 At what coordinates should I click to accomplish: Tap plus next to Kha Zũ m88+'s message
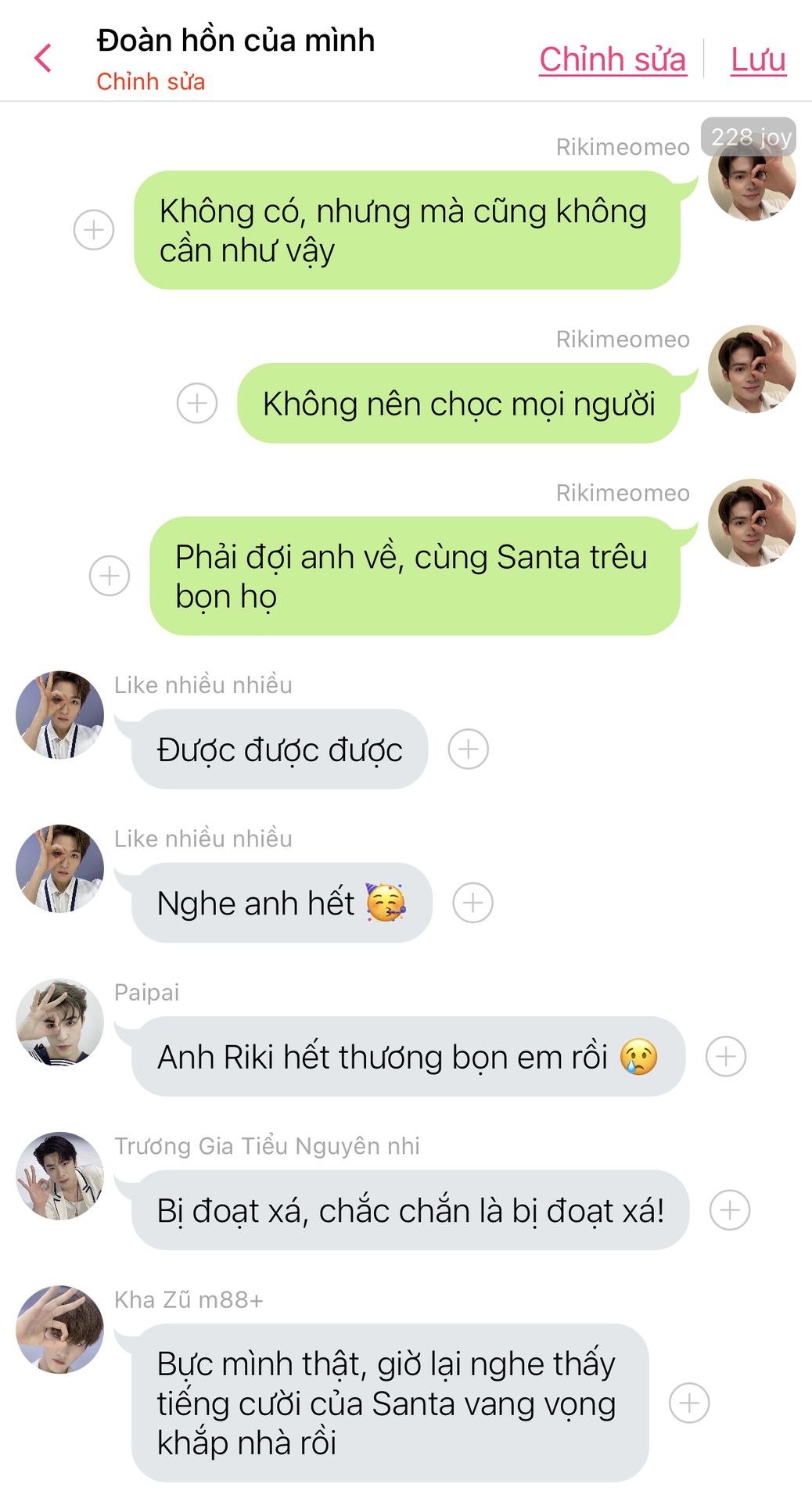tap(689, 1403)
